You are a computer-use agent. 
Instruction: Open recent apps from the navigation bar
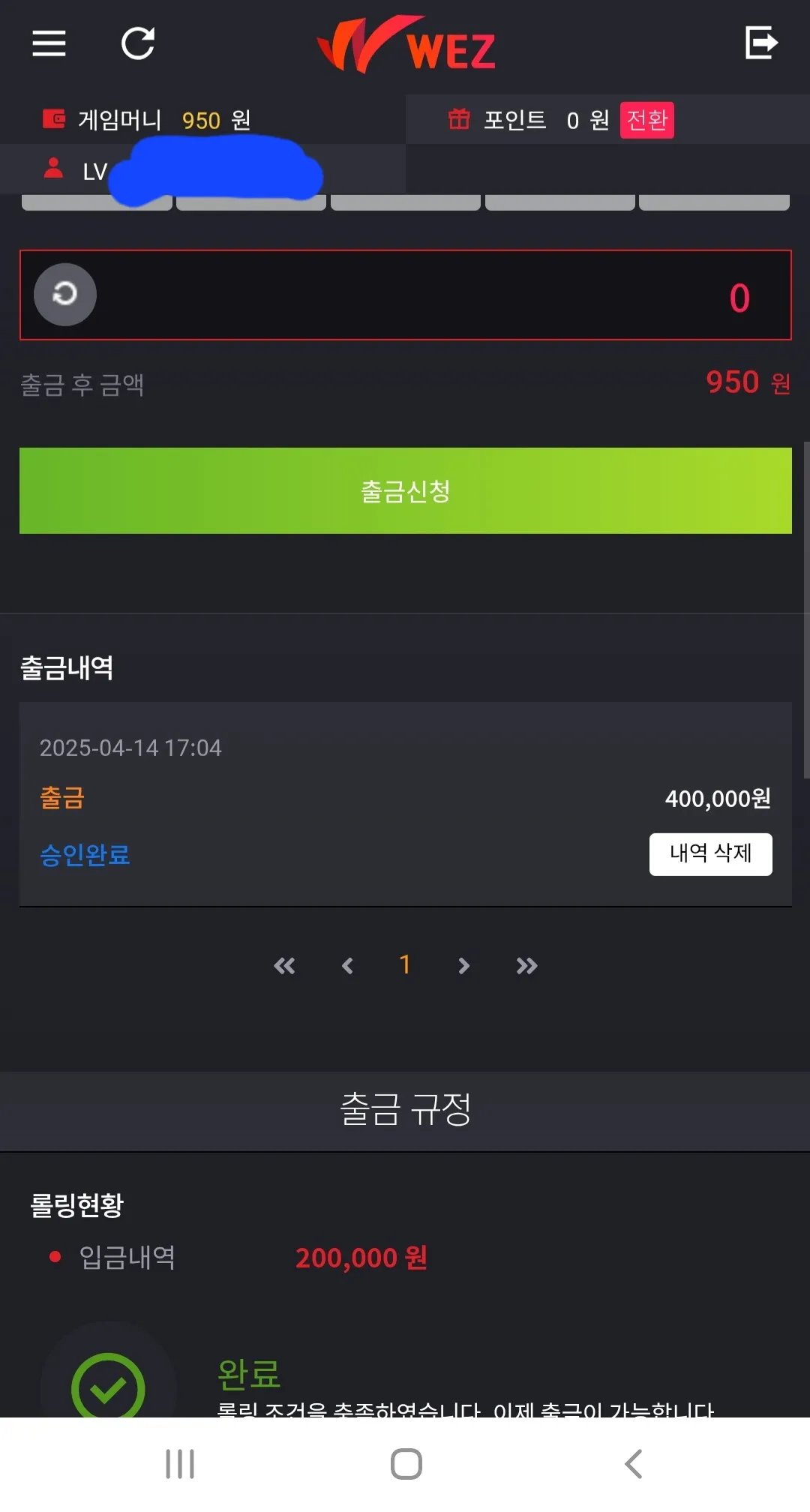[x=179, y=1464]
